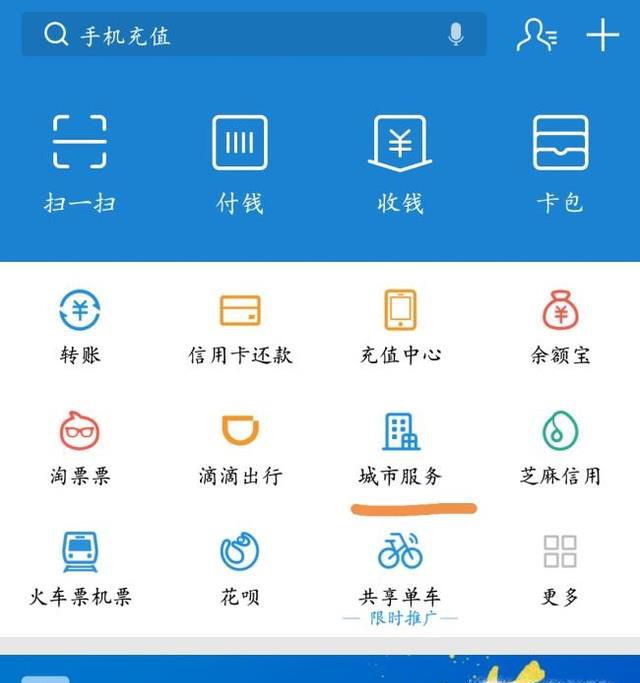
Task: Book with 火车票机票
Action: tap(80, 568)
